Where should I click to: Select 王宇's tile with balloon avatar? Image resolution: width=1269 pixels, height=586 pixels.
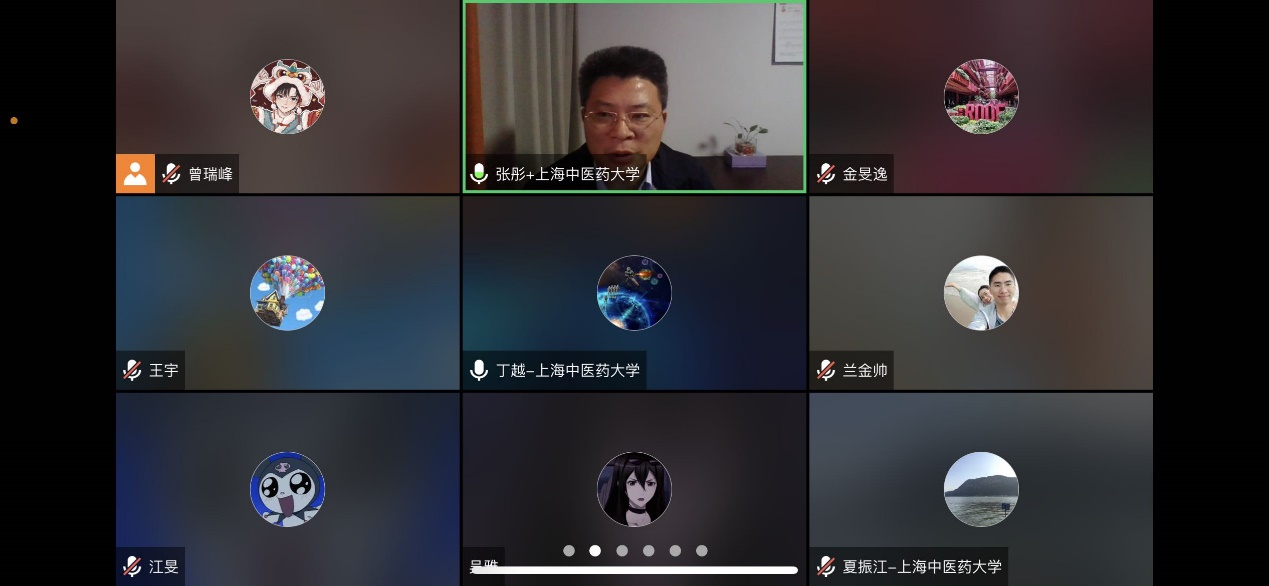click(287, 292)
